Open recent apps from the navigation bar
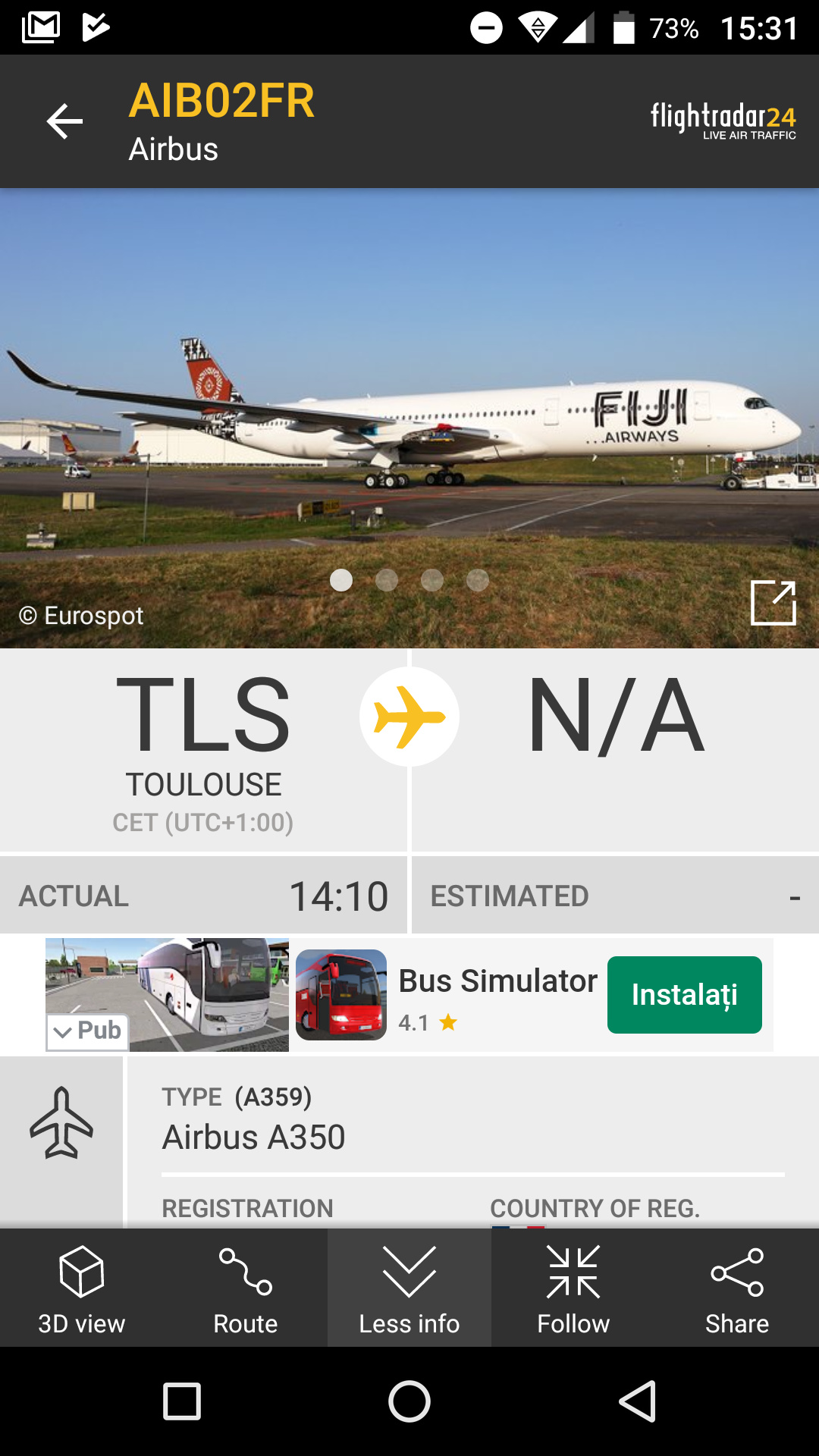The width and height of the screenshot is (819, 1456). pos(182,1401)
